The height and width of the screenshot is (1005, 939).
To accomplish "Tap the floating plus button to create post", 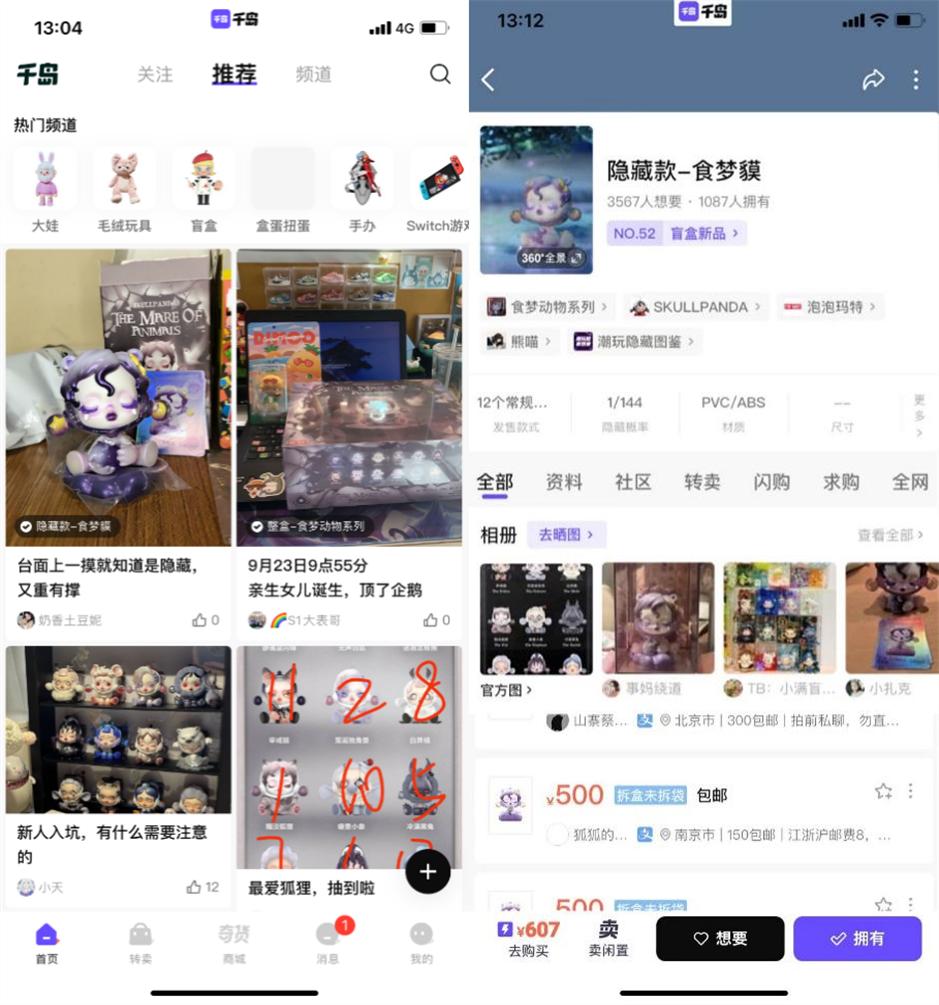I will [x=428, y=871].
